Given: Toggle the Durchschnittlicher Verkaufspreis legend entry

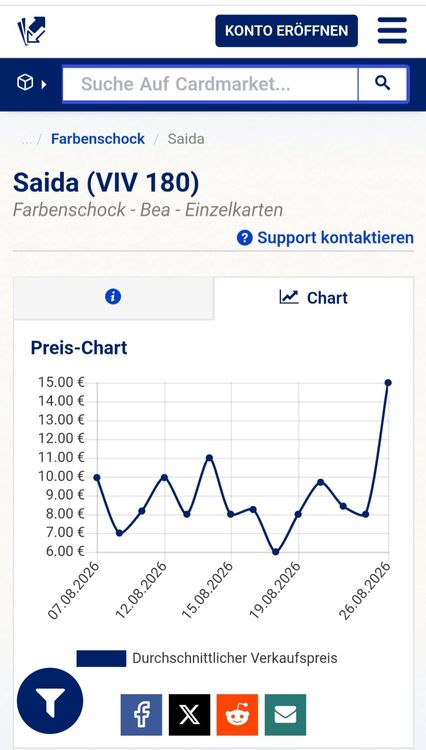Looking at the screenshot, I should pyautogui.click(x=207, y=658).
